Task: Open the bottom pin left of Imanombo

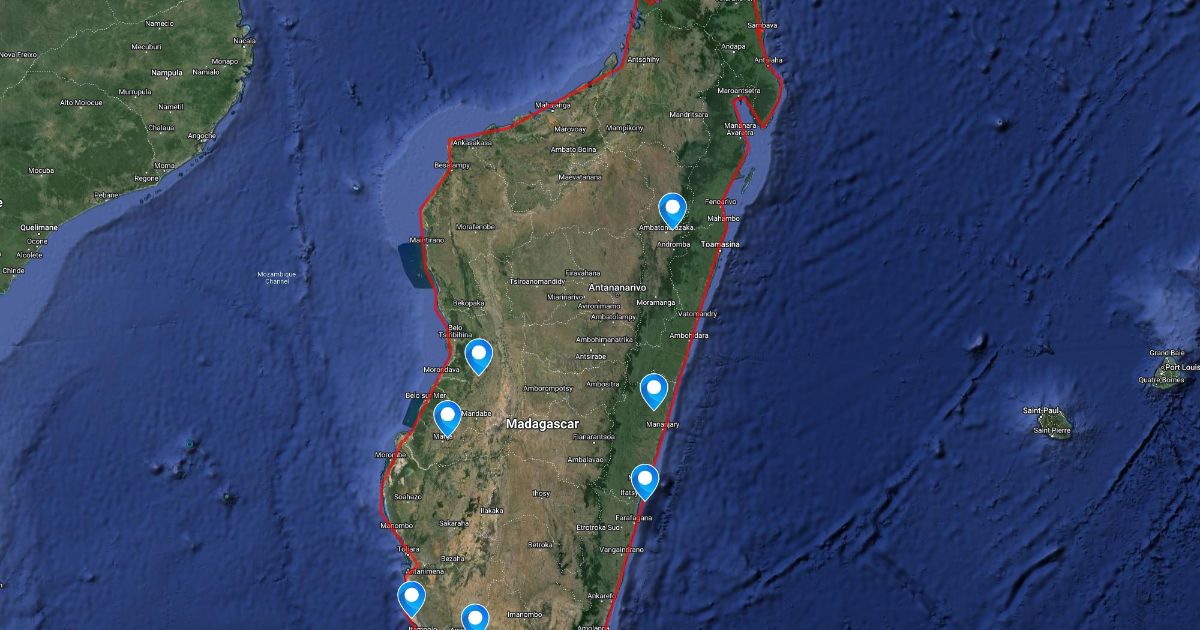Action: (x=475, y=618)
